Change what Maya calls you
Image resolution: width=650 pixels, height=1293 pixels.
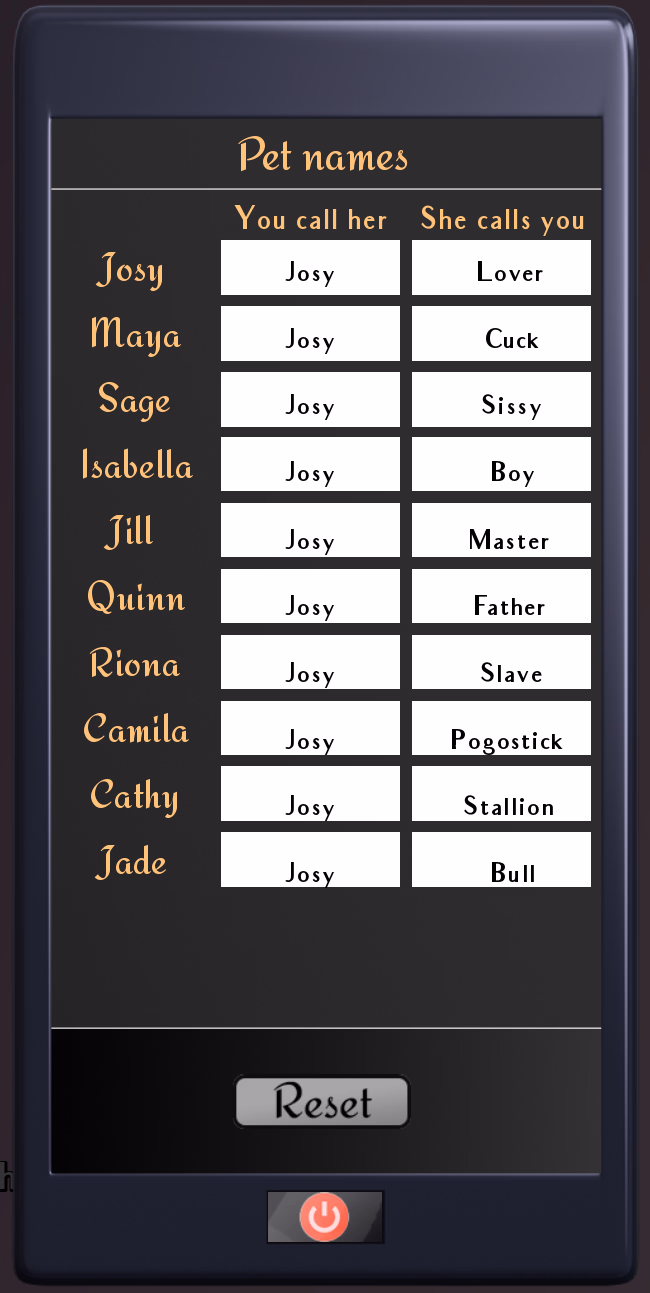click(501, 334)
